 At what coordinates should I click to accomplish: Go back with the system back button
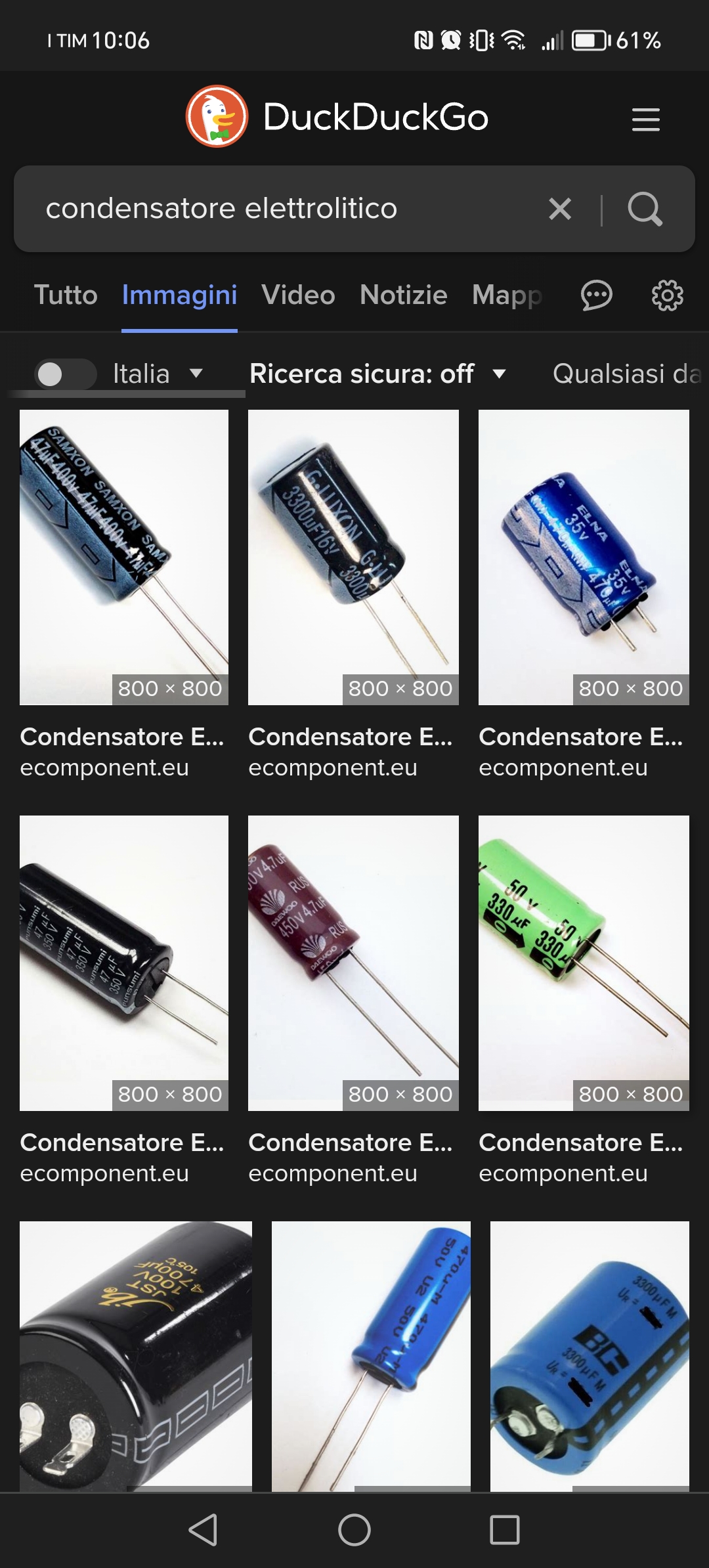pyautogui.click(x=203, y=1530)
